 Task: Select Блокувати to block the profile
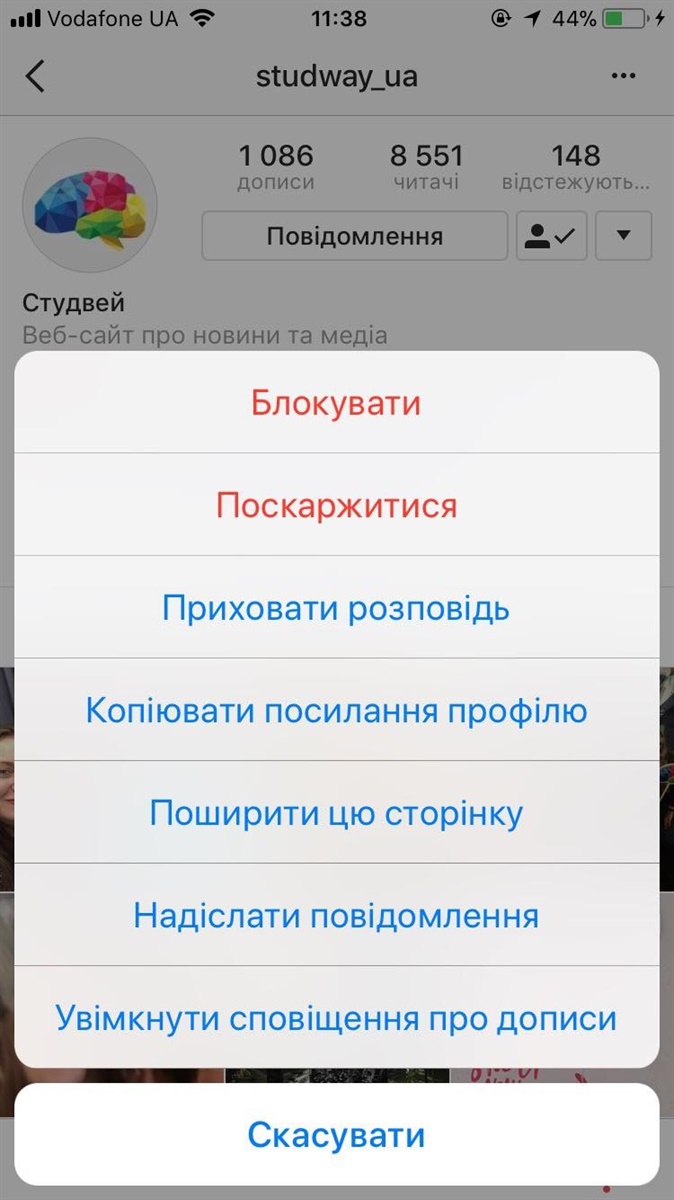(336, 403)
